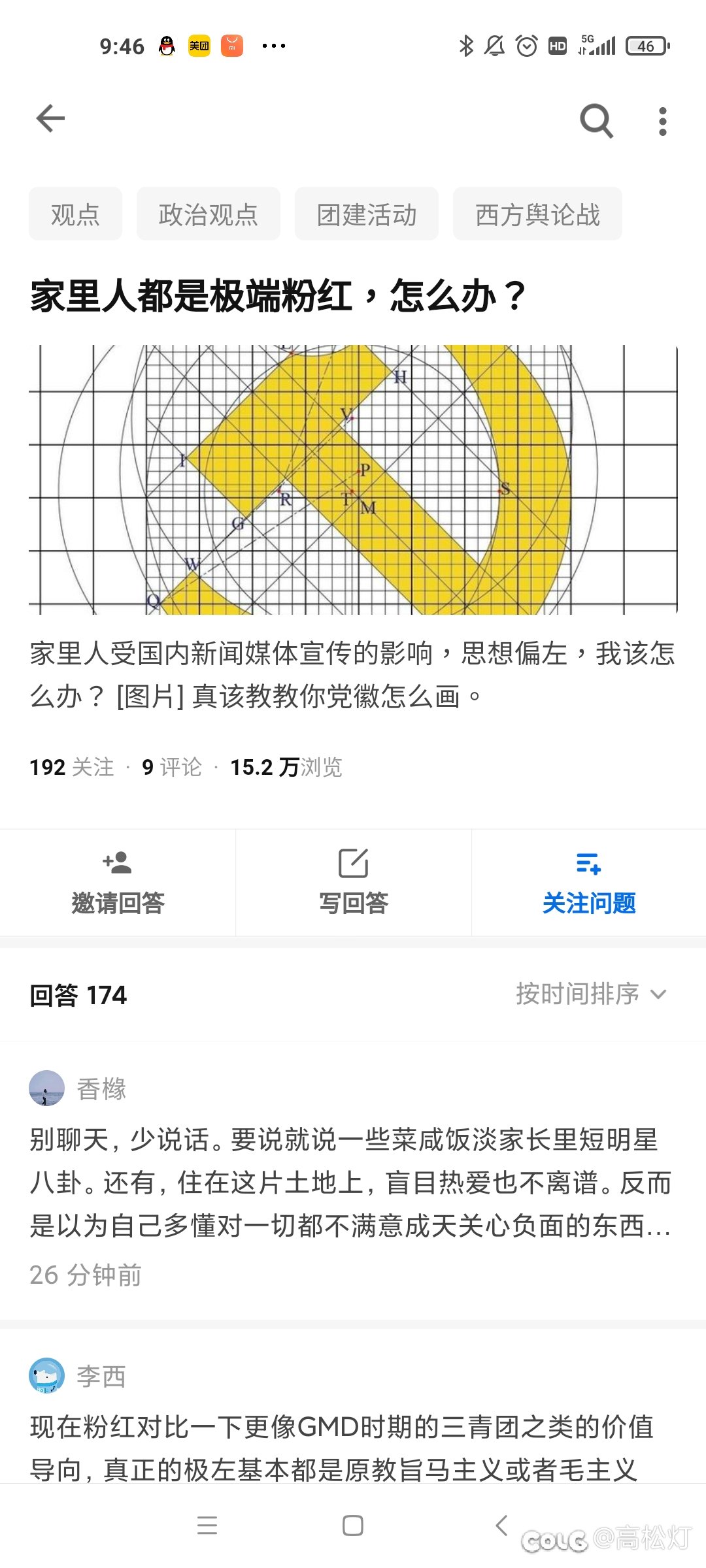Tap the system home button
This screenshot has height=1568, width=706.
[x=353, y=1526]
